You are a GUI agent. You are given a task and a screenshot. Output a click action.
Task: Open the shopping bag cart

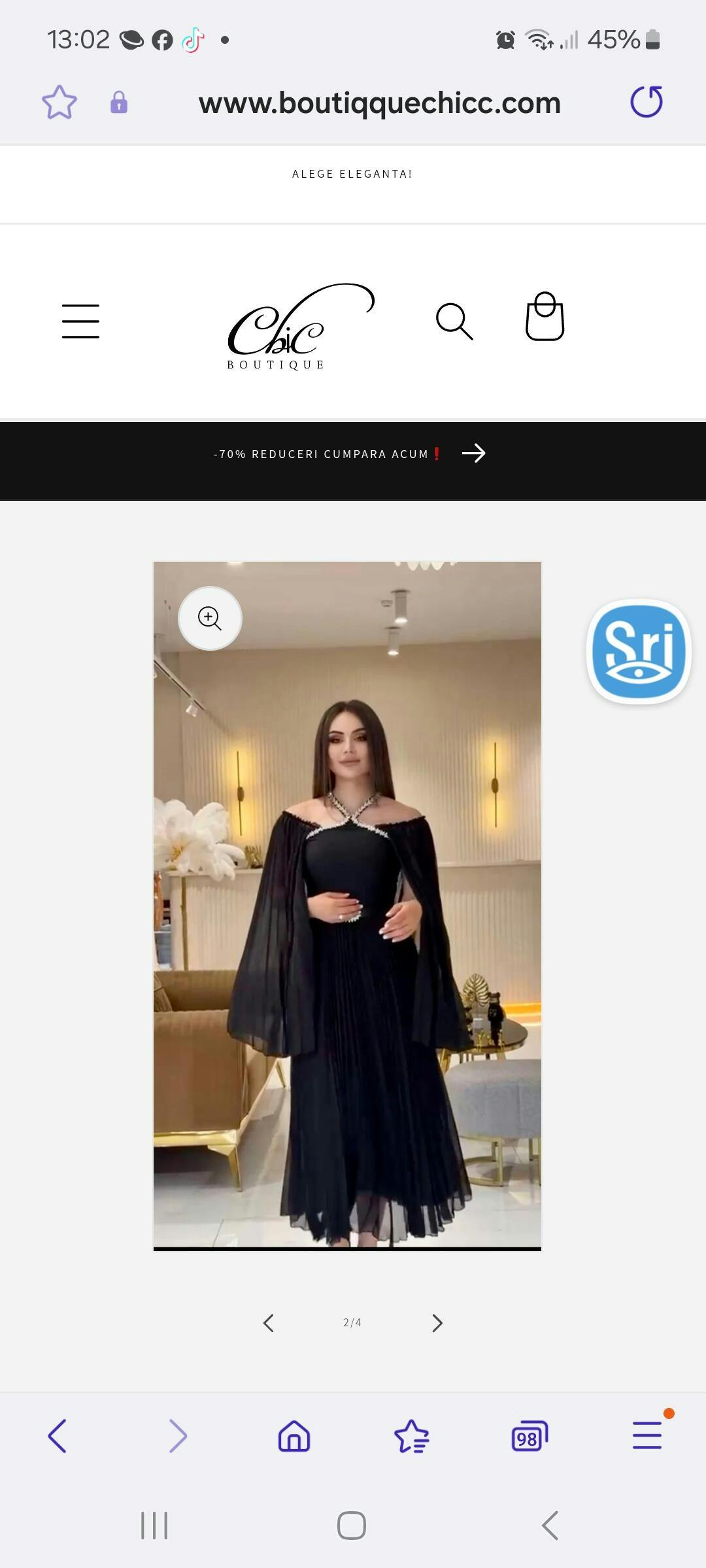[x=545, y=317]
